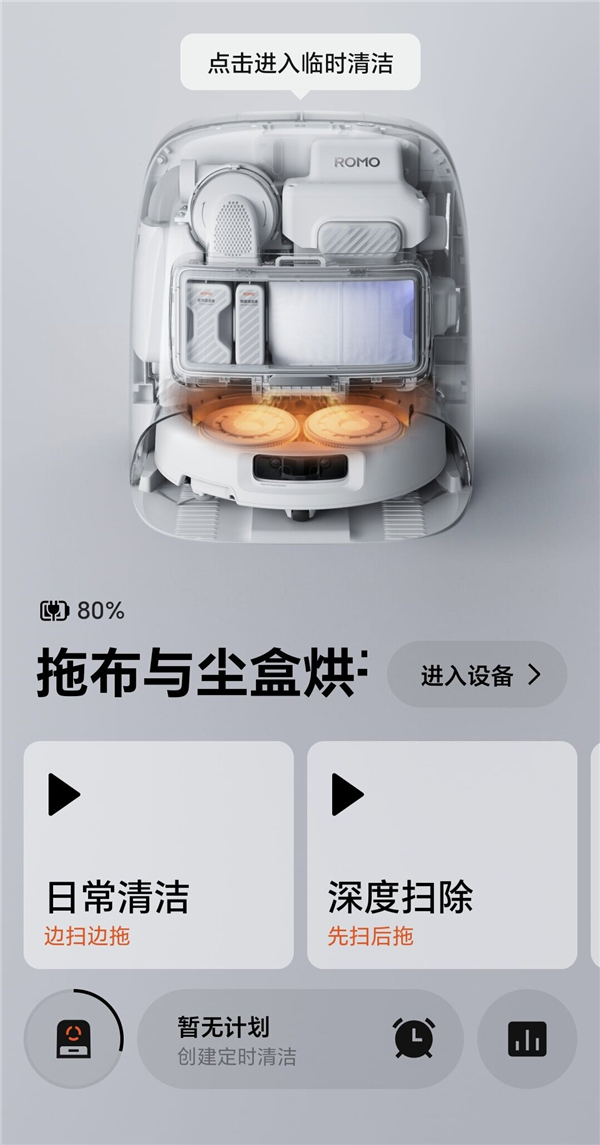Tap the robot image for temporary cleaning
600x1145 pixels.
click(300, 326)
